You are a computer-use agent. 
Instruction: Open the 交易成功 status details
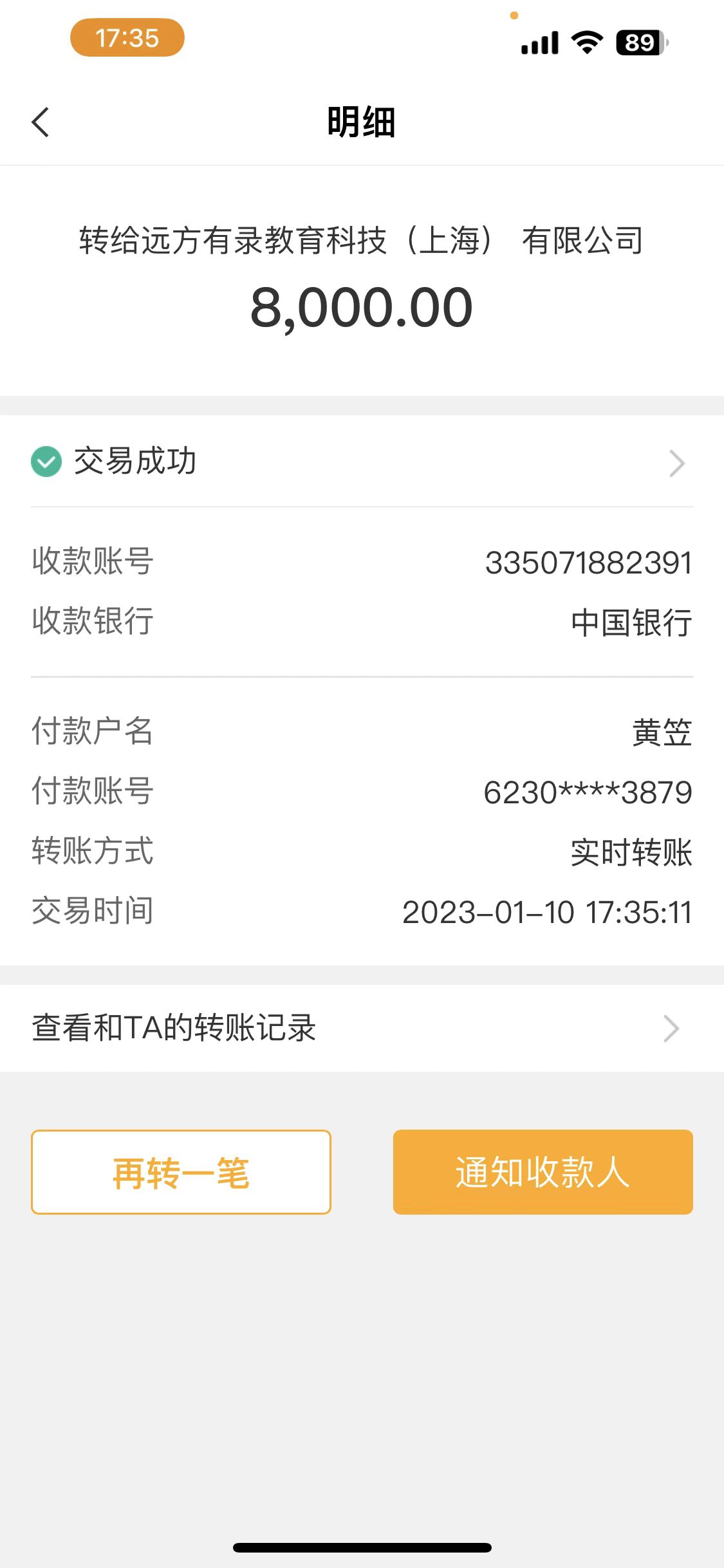click(x=360, y=462)
